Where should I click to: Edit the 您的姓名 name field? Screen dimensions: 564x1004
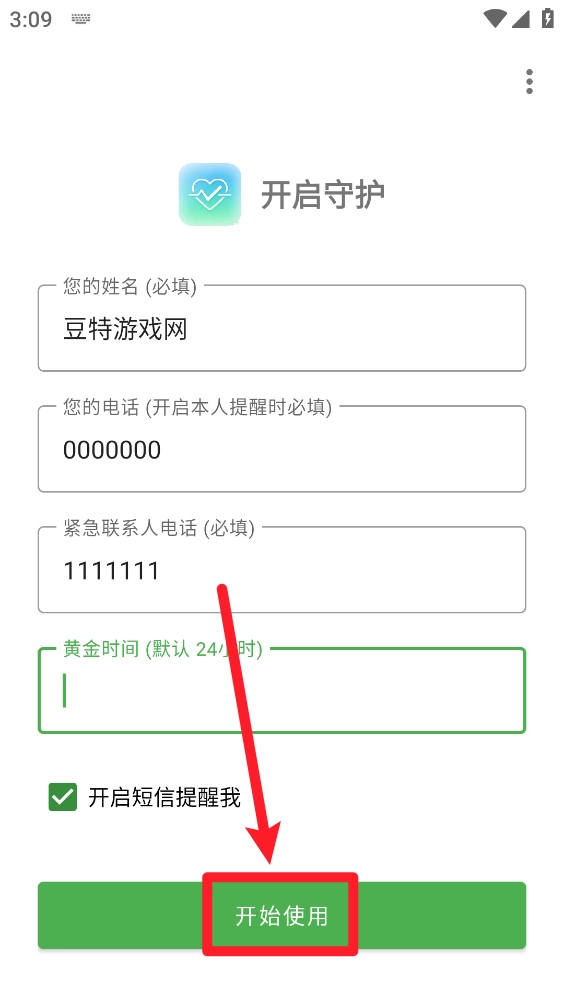click(282, 328)
